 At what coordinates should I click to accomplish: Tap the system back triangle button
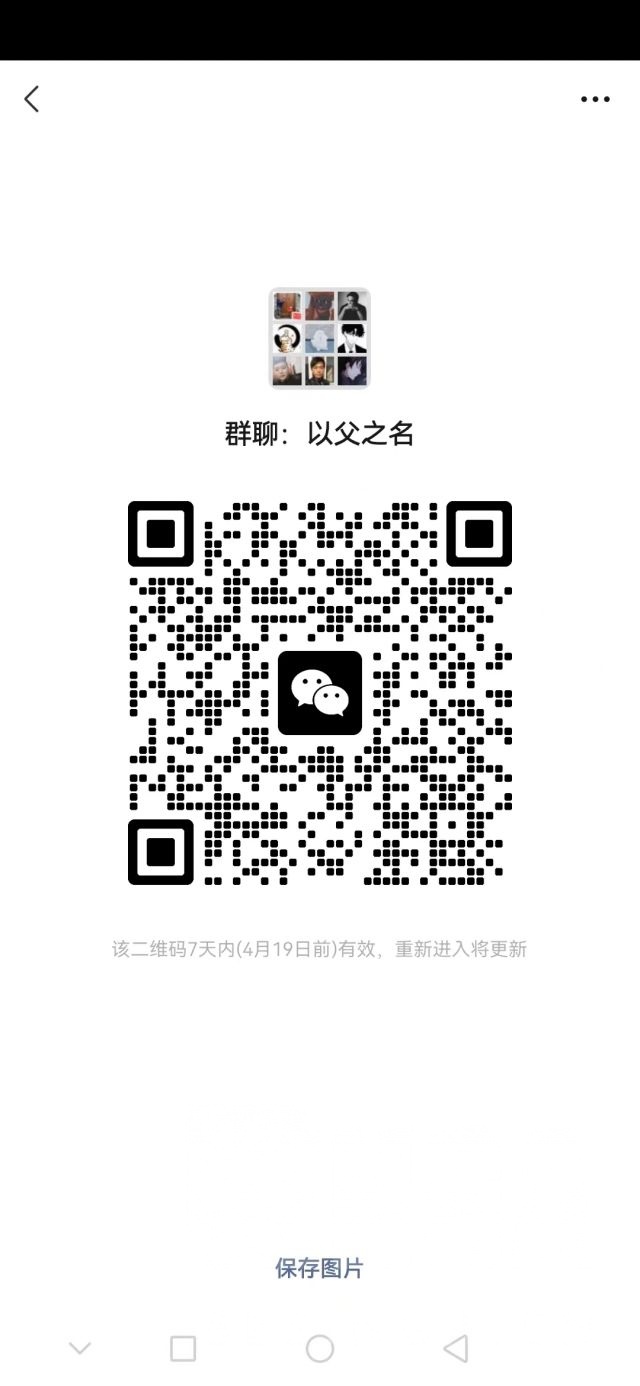[x=456, y=1348]
